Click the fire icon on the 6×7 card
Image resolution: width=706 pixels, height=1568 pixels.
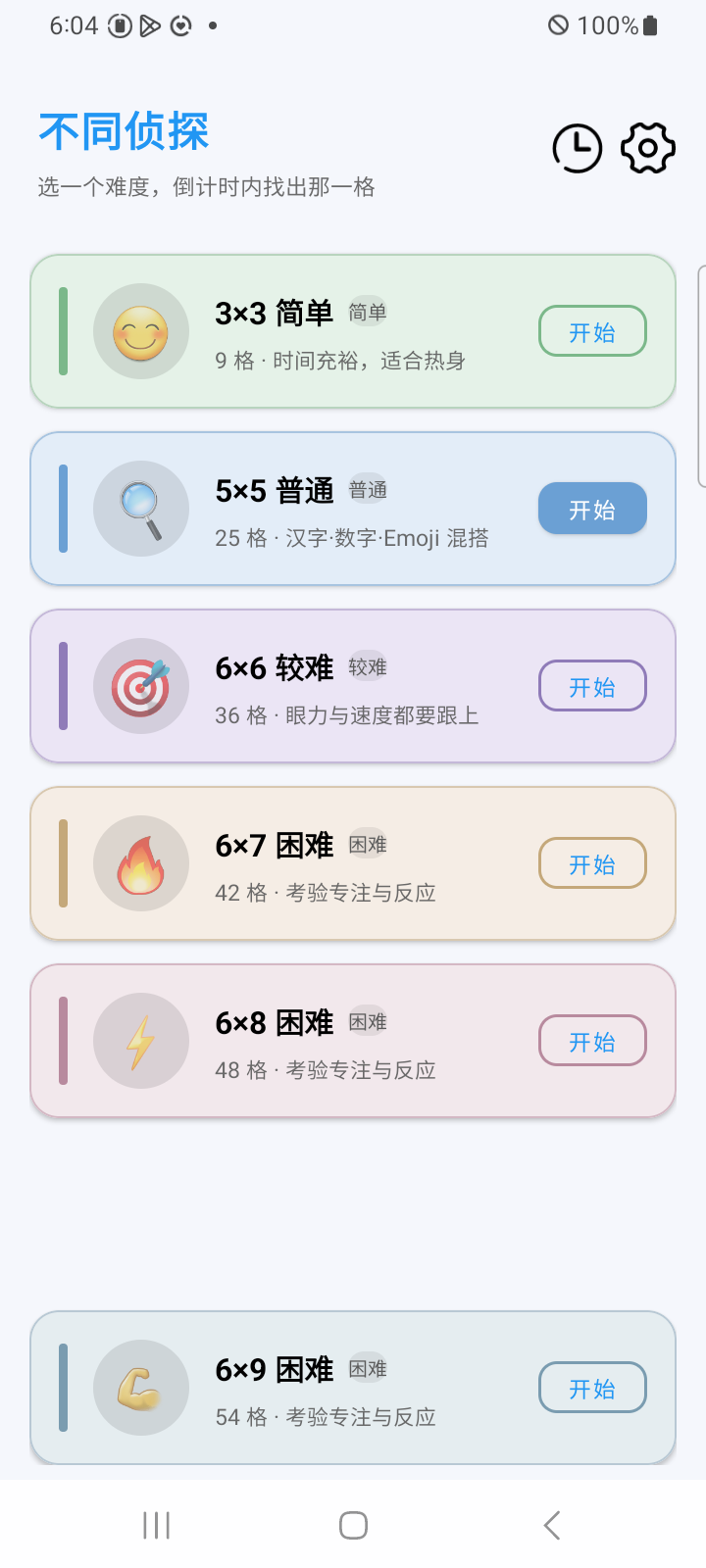pyautogui.click(x=140, y=863)
